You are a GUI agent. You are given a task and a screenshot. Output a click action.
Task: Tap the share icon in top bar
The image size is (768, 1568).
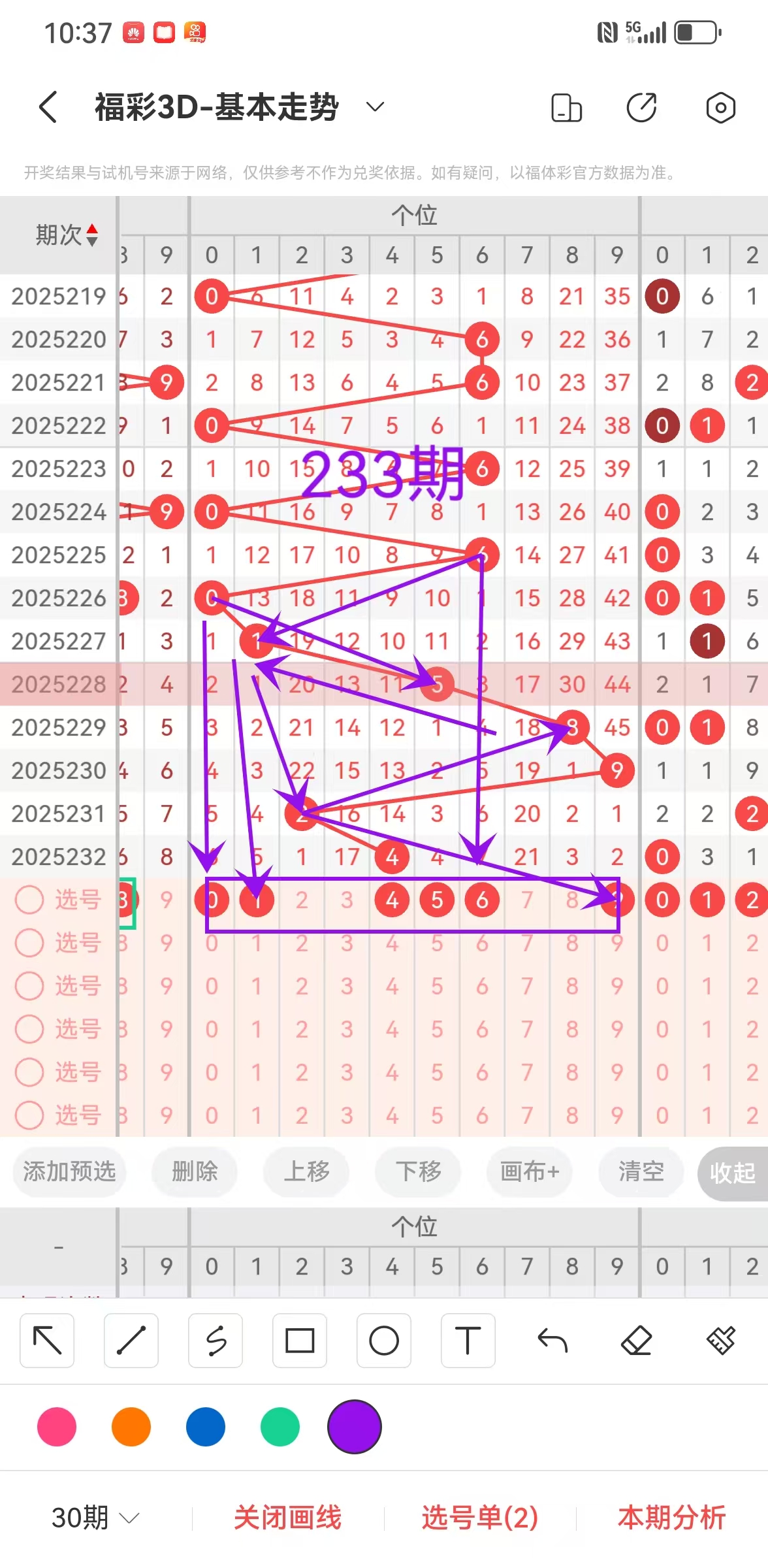641,107
